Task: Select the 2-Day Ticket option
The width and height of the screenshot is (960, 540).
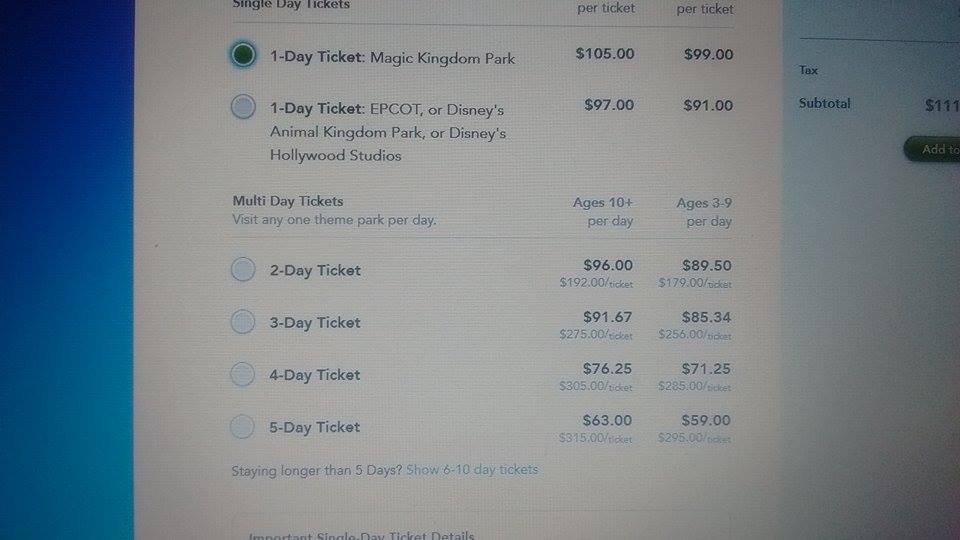Action: (x=243, y=270)
